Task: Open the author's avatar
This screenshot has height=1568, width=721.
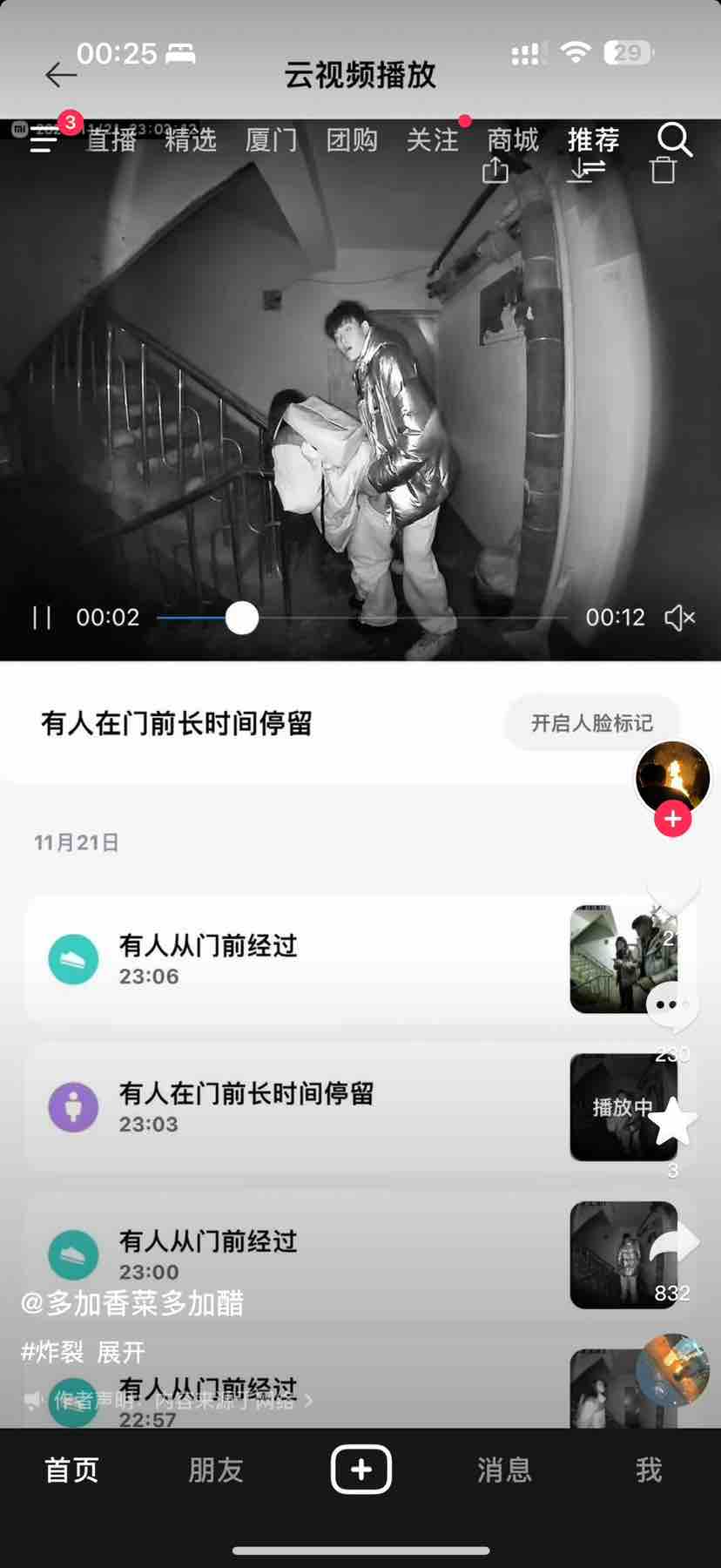Action: coord(672,777)
